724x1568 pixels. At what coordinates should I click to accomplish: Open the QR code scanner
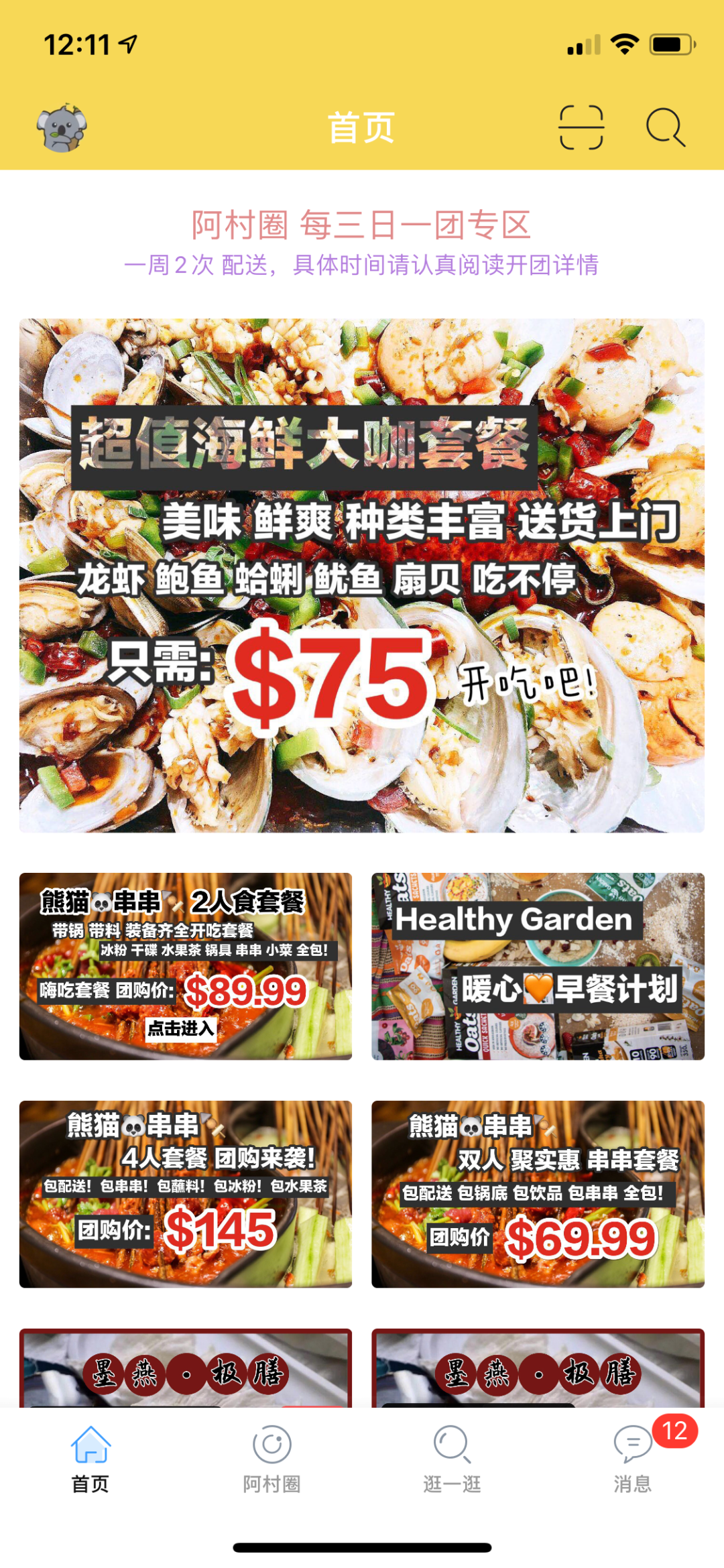581,127
